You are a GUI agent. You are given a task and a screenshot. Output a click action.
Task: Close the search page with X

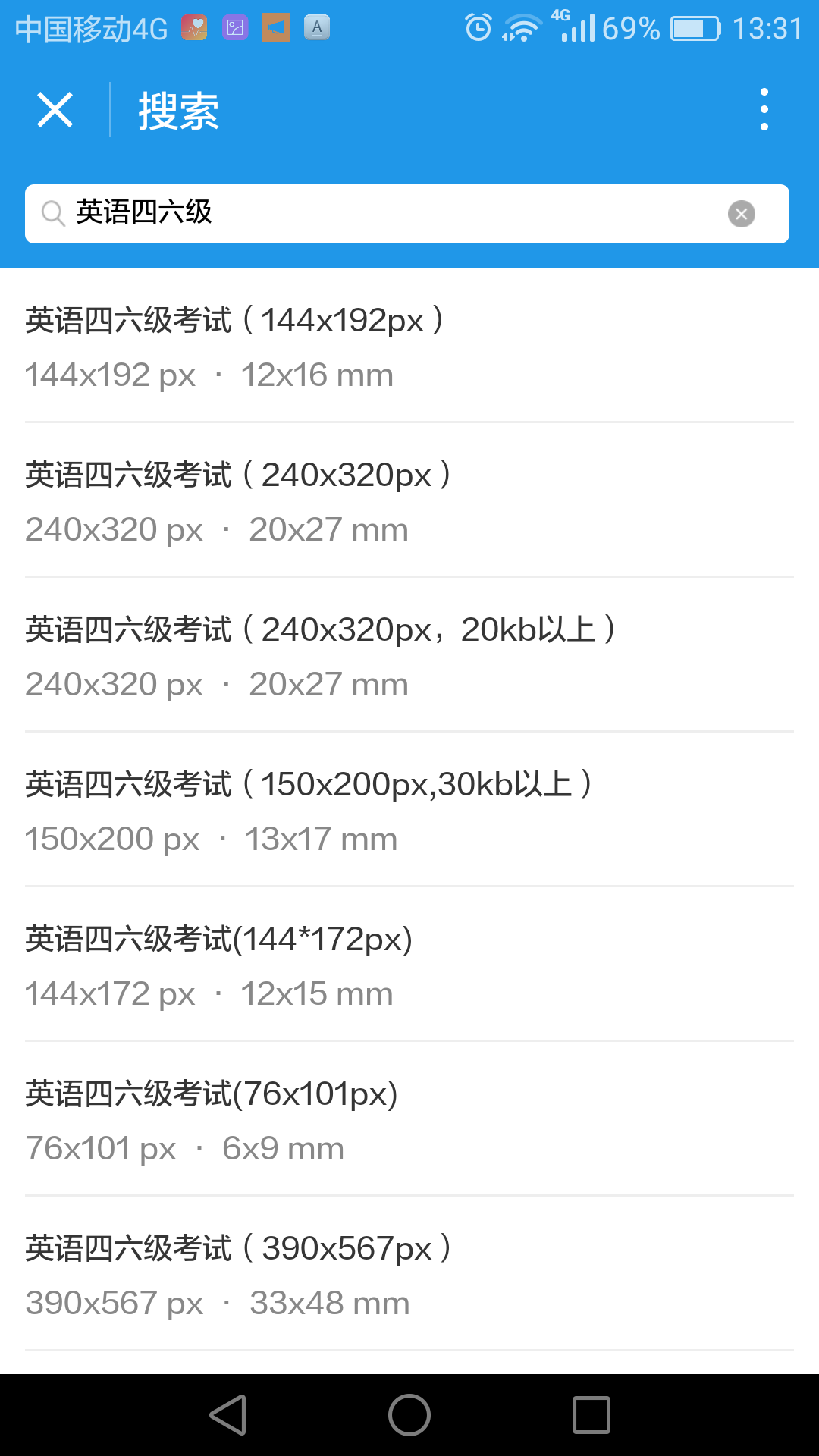coord(55,110)
